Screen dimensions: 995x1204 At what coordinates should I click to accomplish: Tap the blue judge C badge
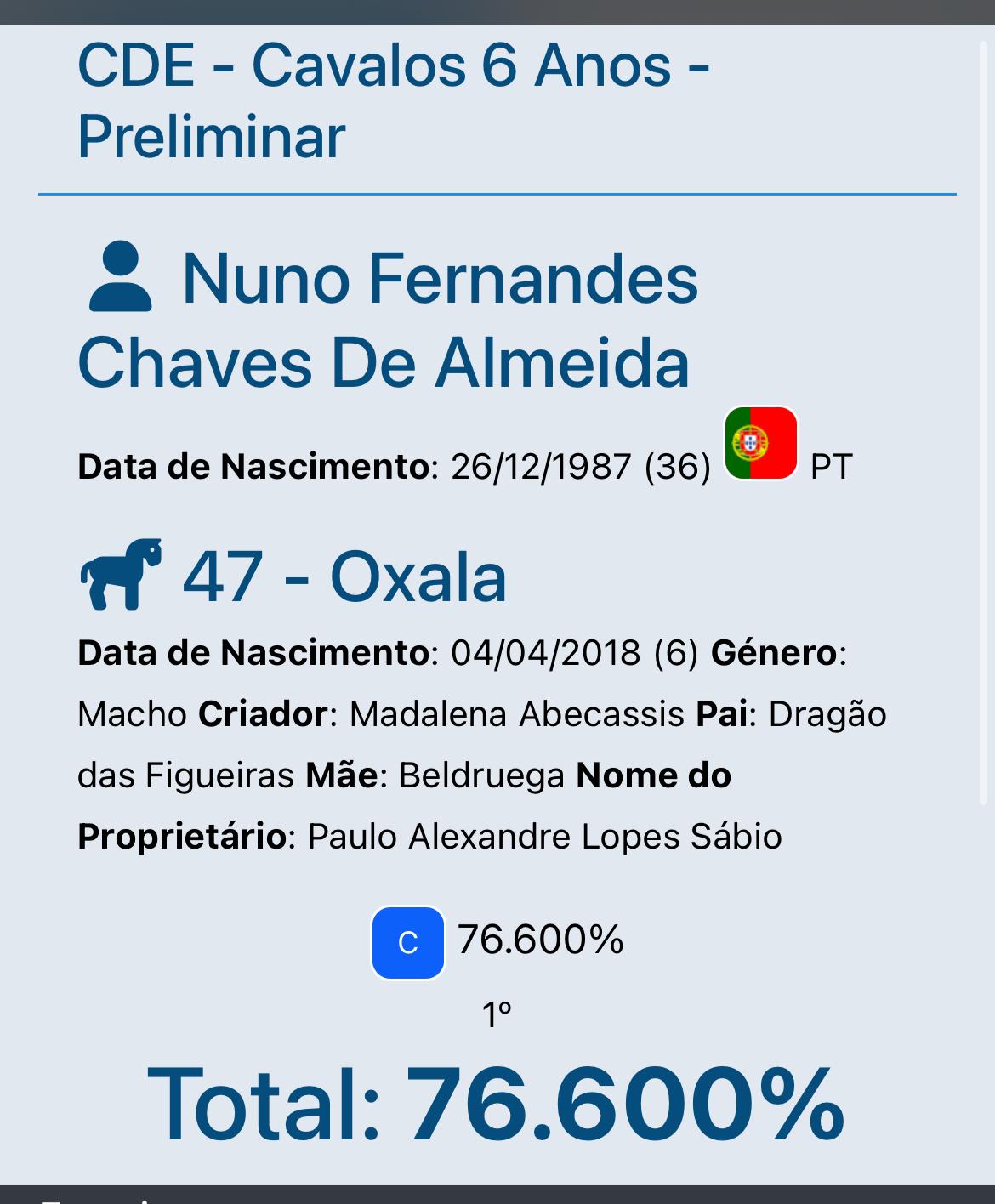pyautogui.click(x=408, y=943)
